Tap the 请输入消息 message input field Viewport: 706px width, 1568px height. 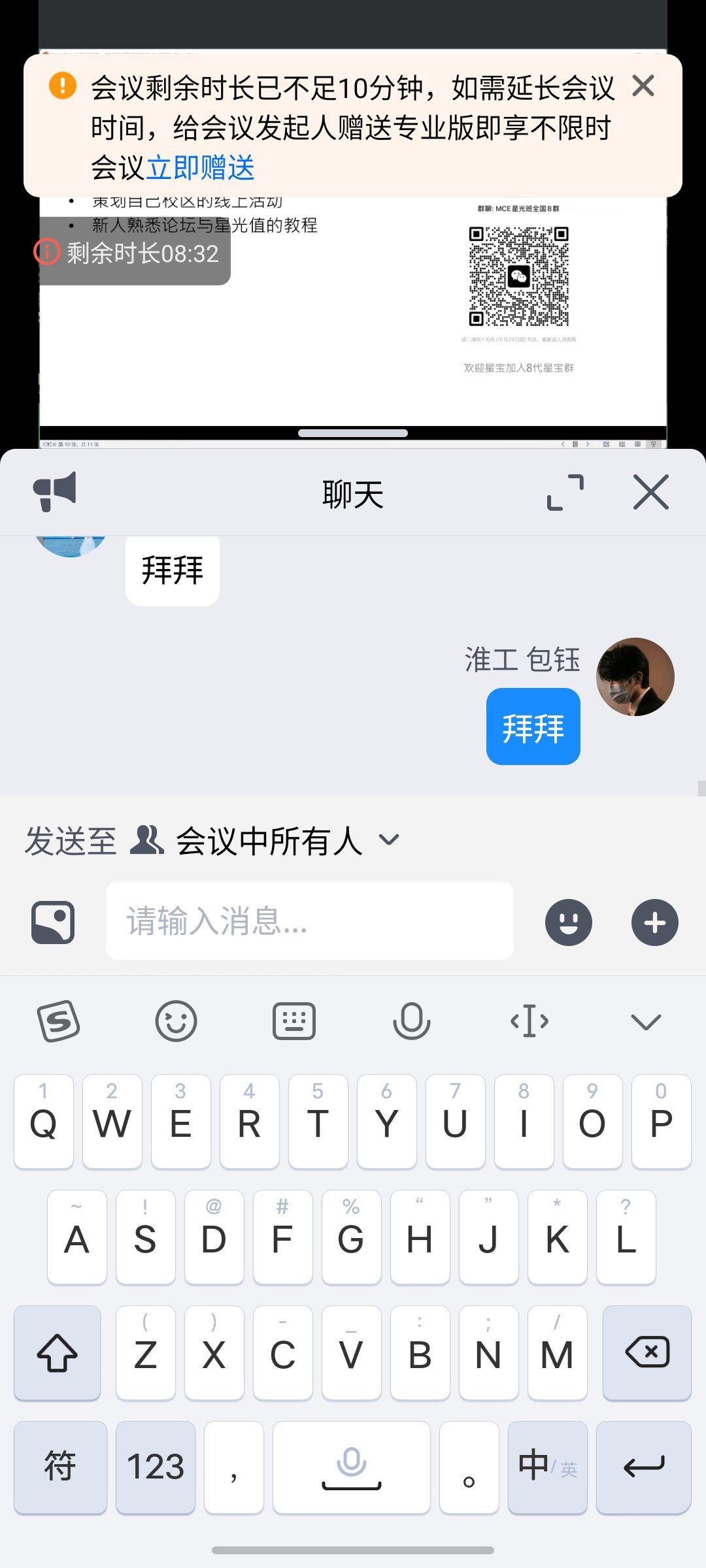[307, 922]
